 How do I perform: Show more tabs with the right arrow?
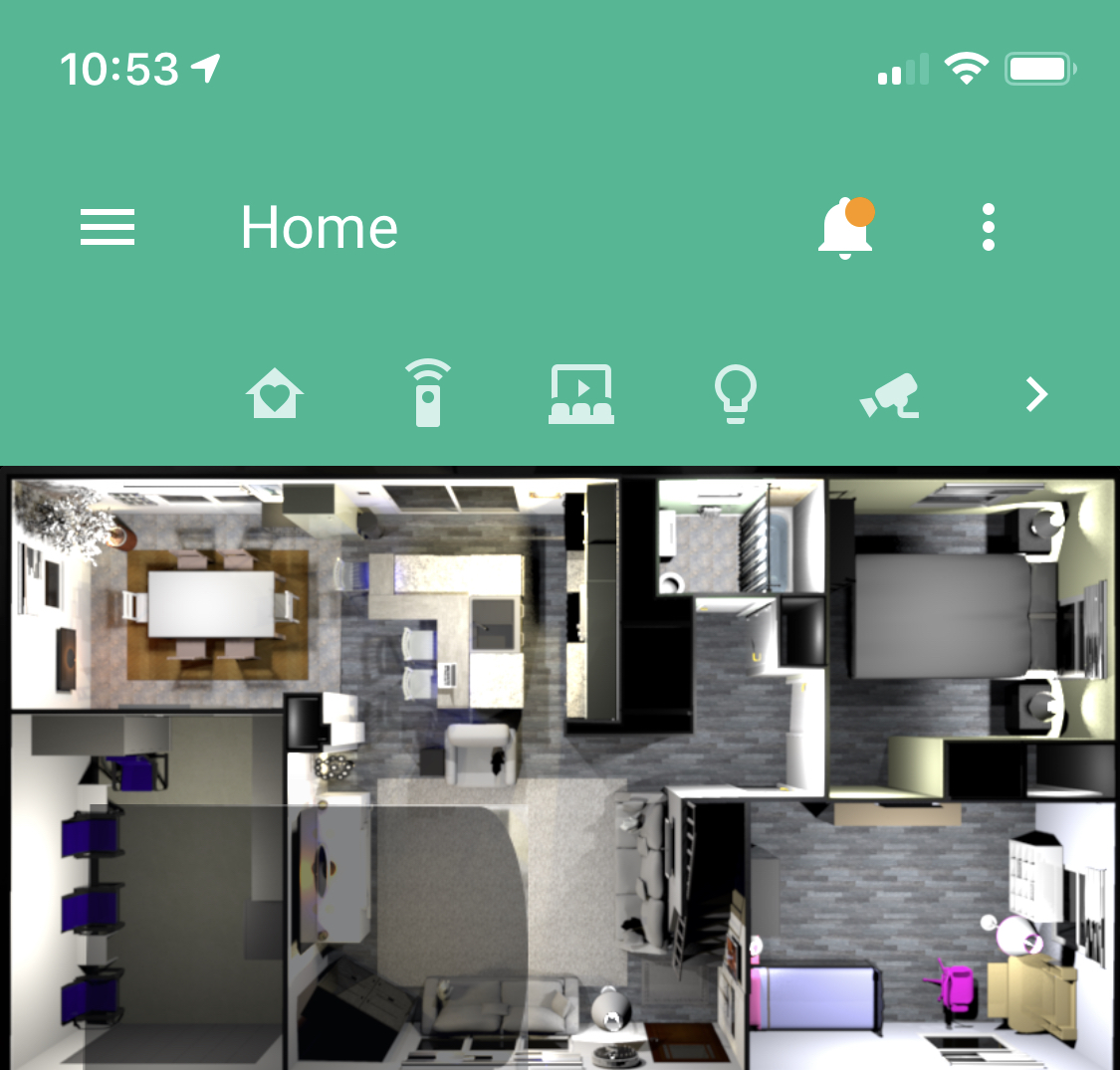1036,394
